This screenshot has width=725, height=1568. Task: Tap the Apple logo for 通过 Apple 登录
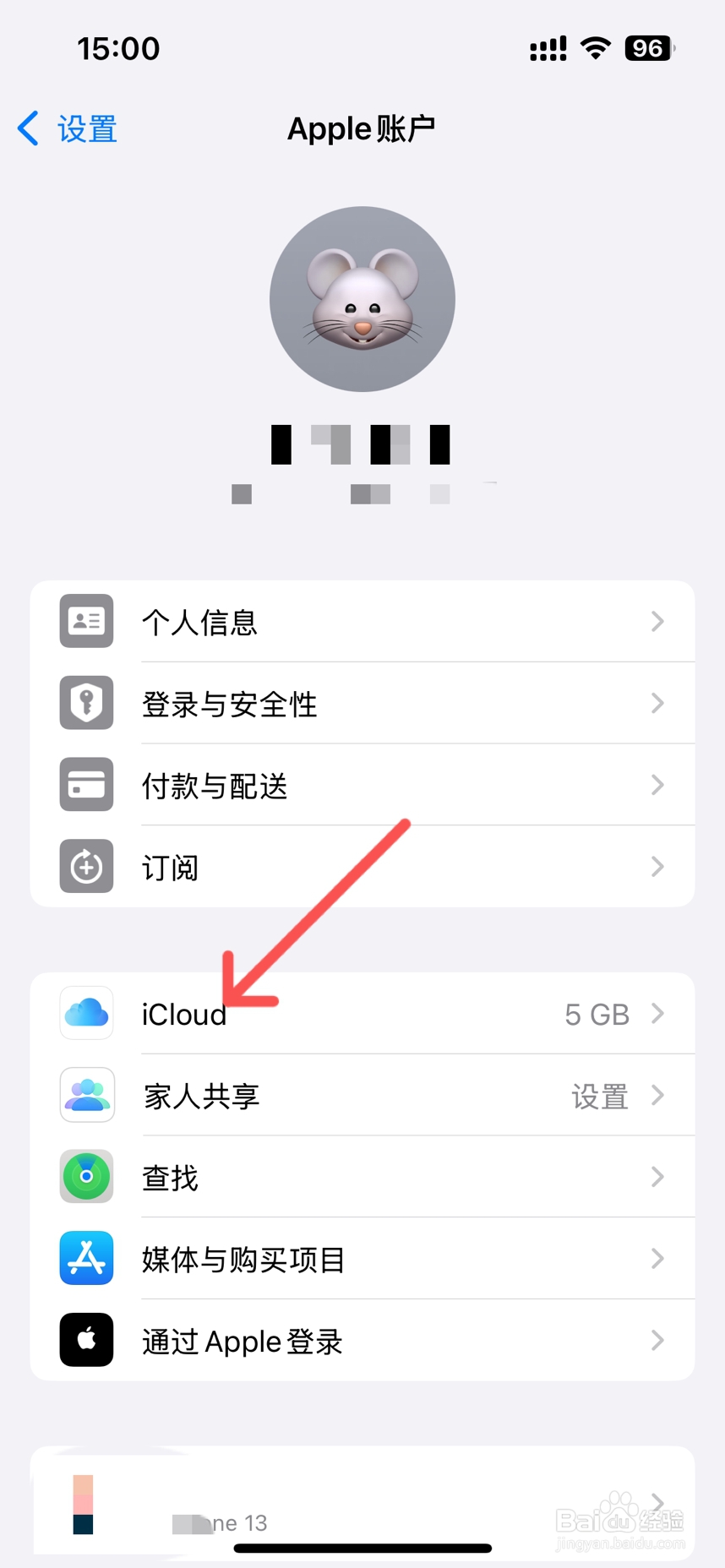point(85,1340)
